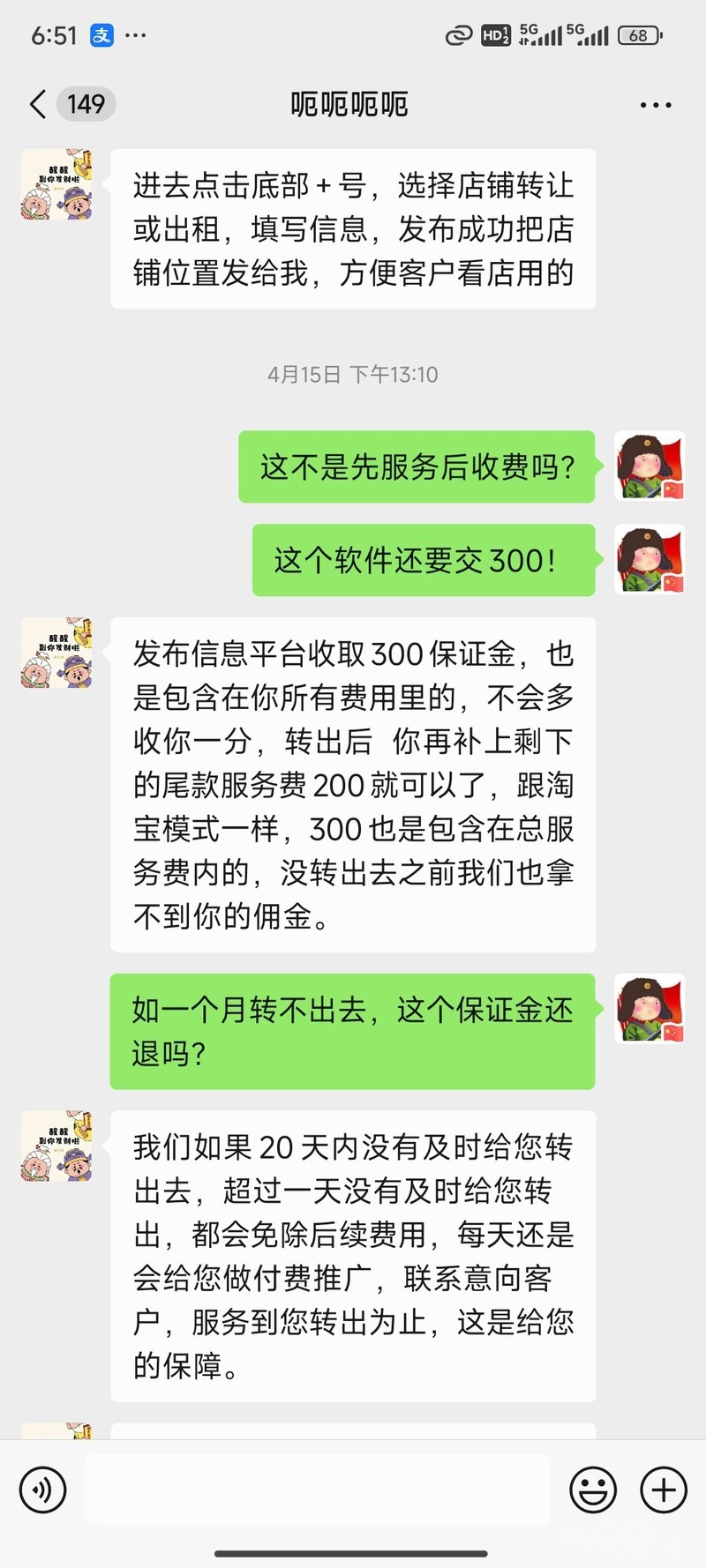Open the emoji picker
The width and height of the screenshot is (706, 1568).
point(593,1490)
